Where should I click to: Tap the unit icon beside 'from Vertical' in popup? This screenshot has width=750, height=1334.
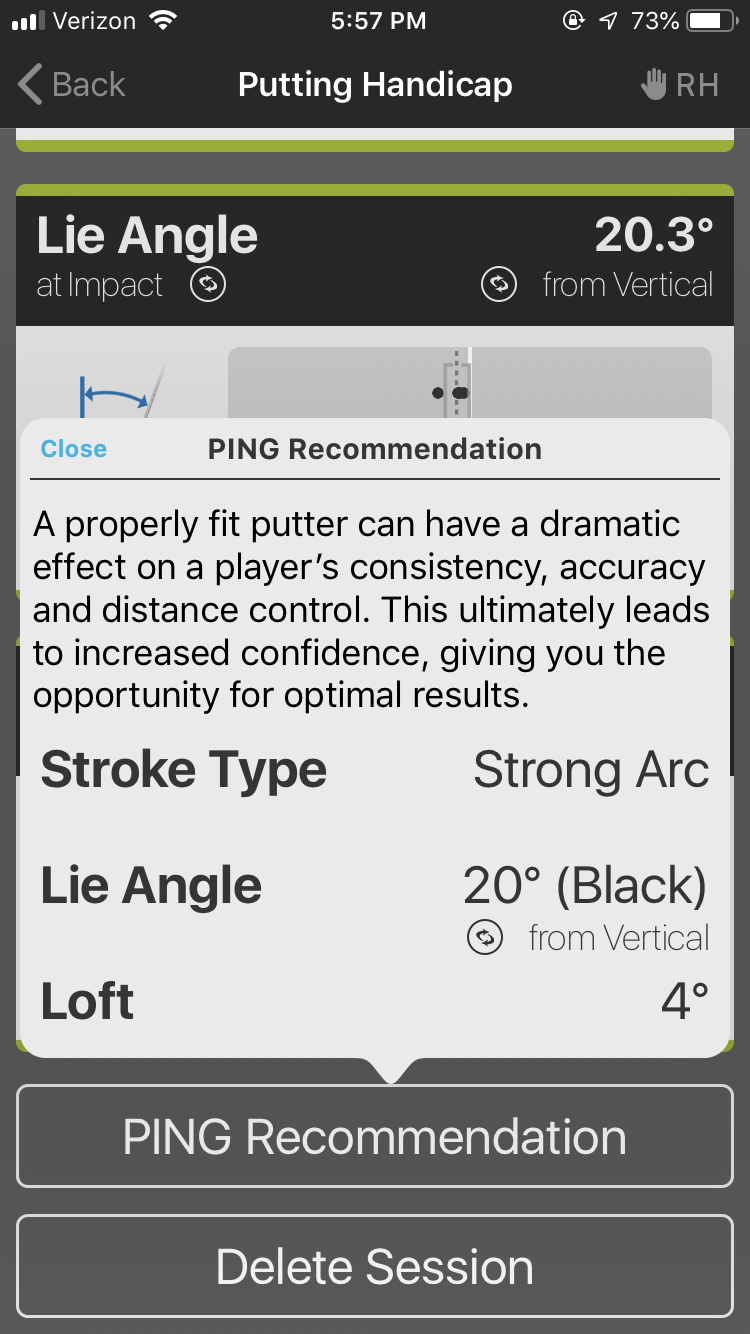485,938
